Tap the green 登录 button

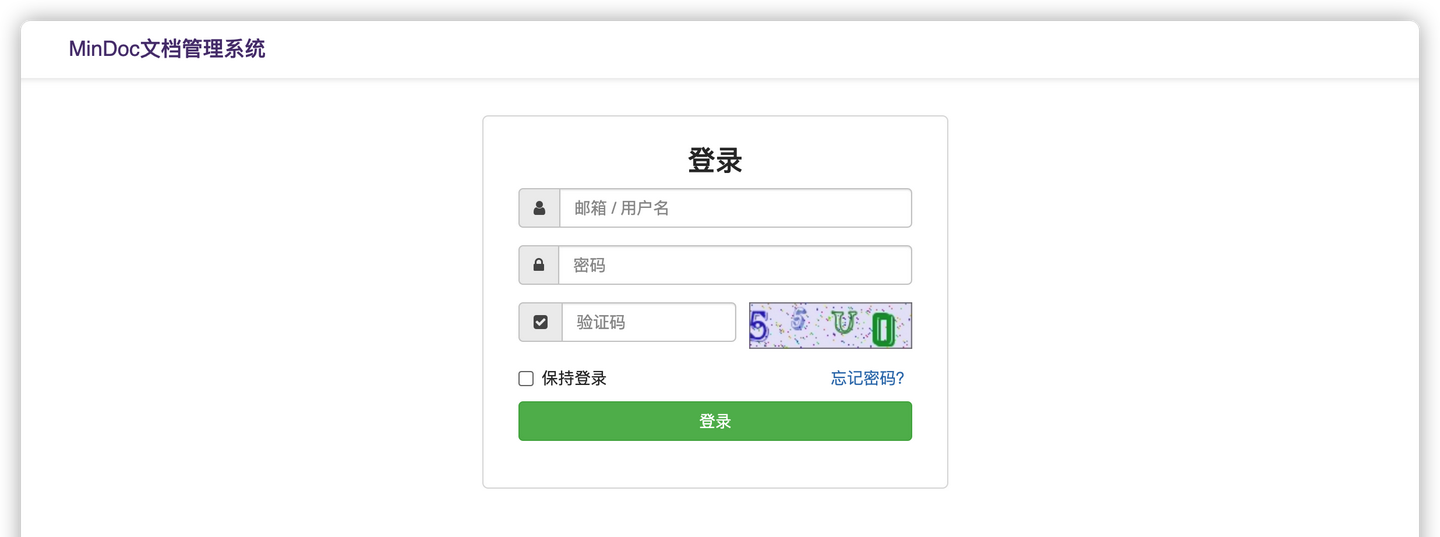715,421
